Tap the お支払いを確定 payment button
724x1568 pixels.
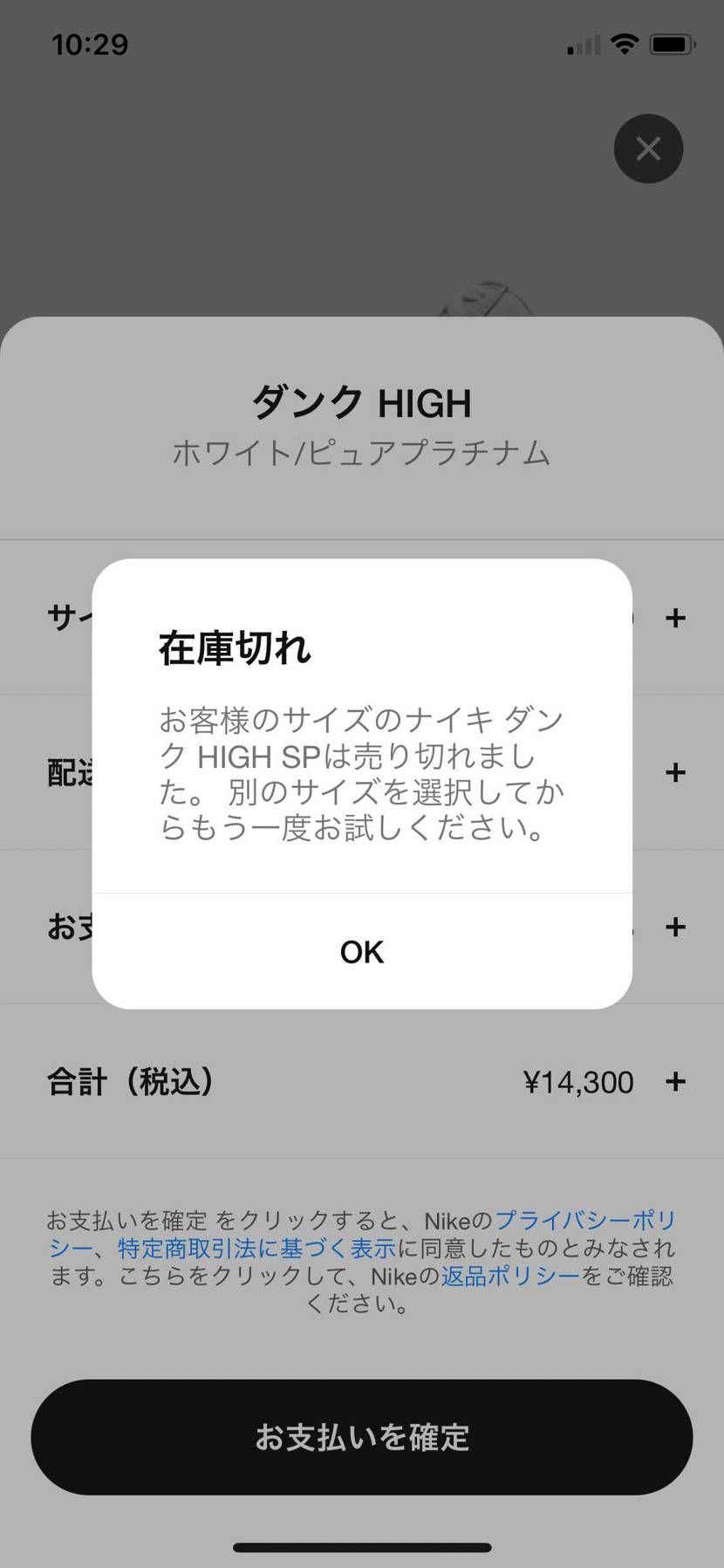click(361, 1436)
